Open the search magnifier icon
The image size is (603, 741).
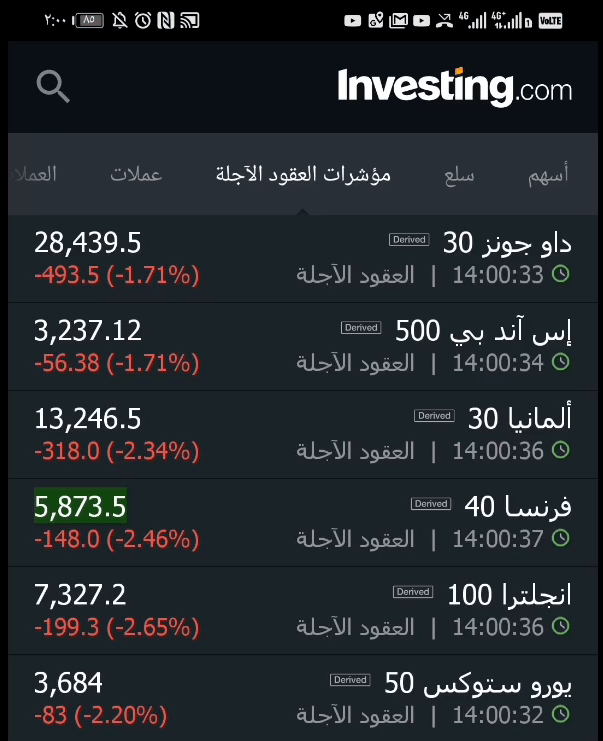pyautogui.click(x=53, y=87)
